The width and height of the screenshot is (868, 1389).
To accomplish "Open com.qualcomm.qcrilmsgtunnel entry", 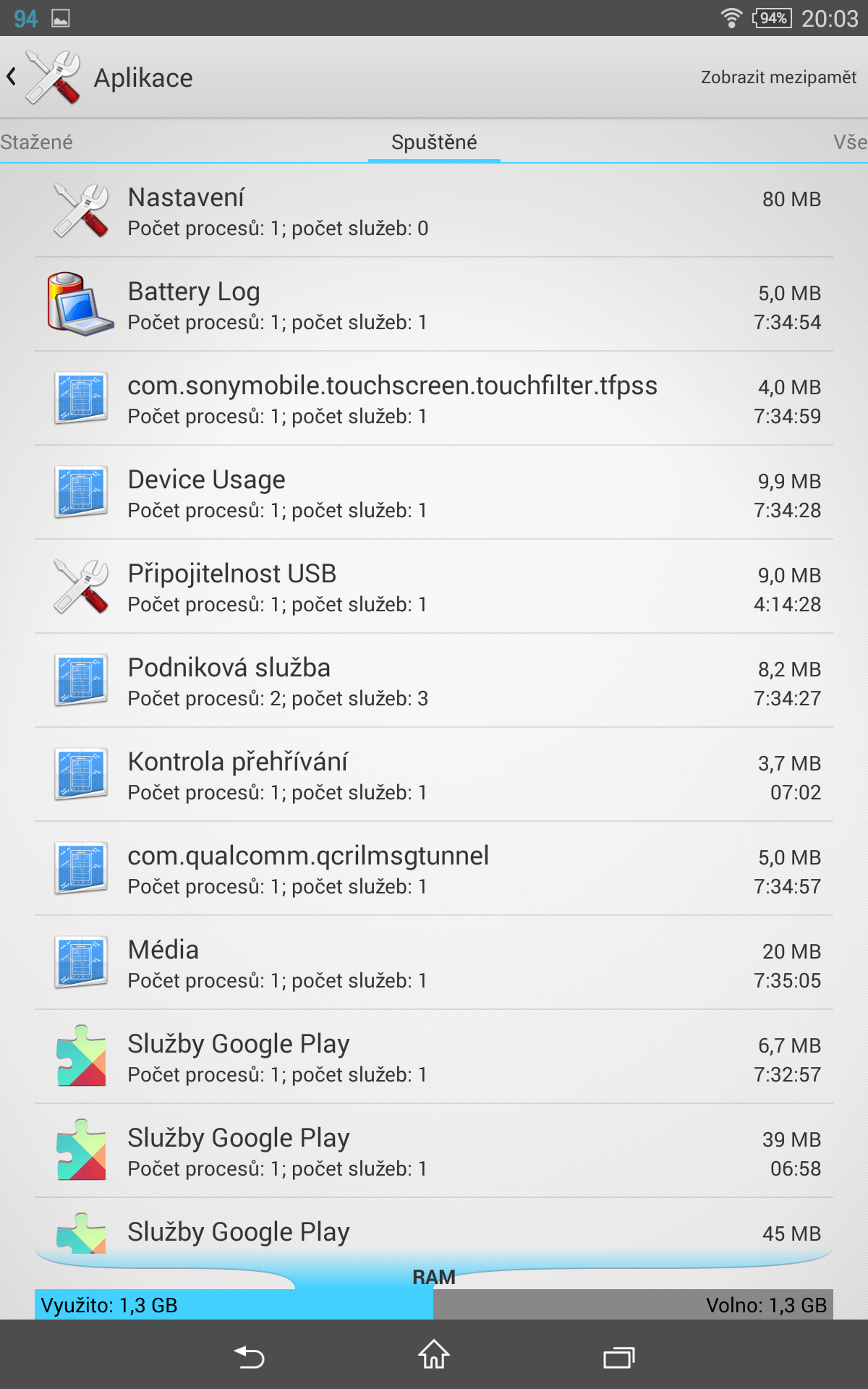I will coord(434,869).
